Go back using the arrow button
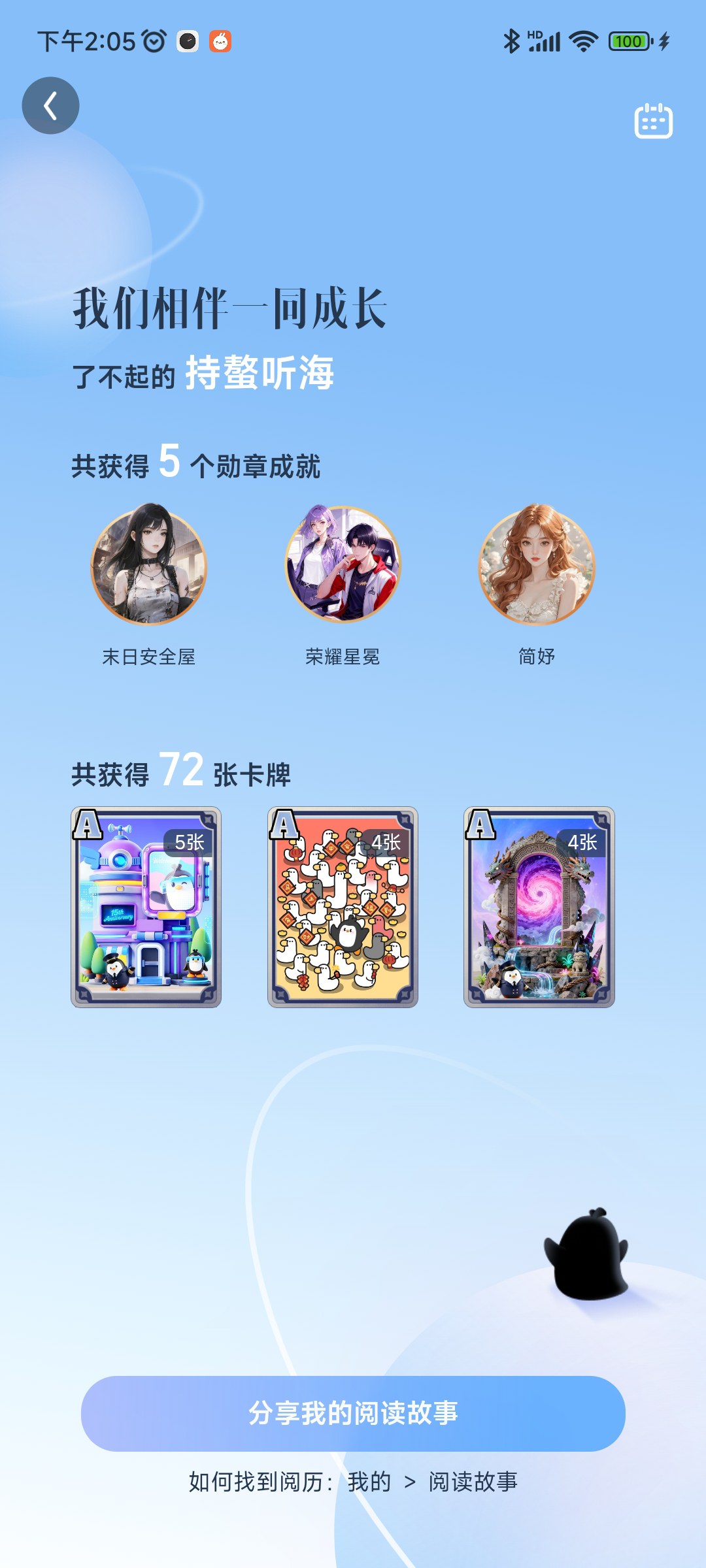The image size is (706, 1568). point(50,106)
